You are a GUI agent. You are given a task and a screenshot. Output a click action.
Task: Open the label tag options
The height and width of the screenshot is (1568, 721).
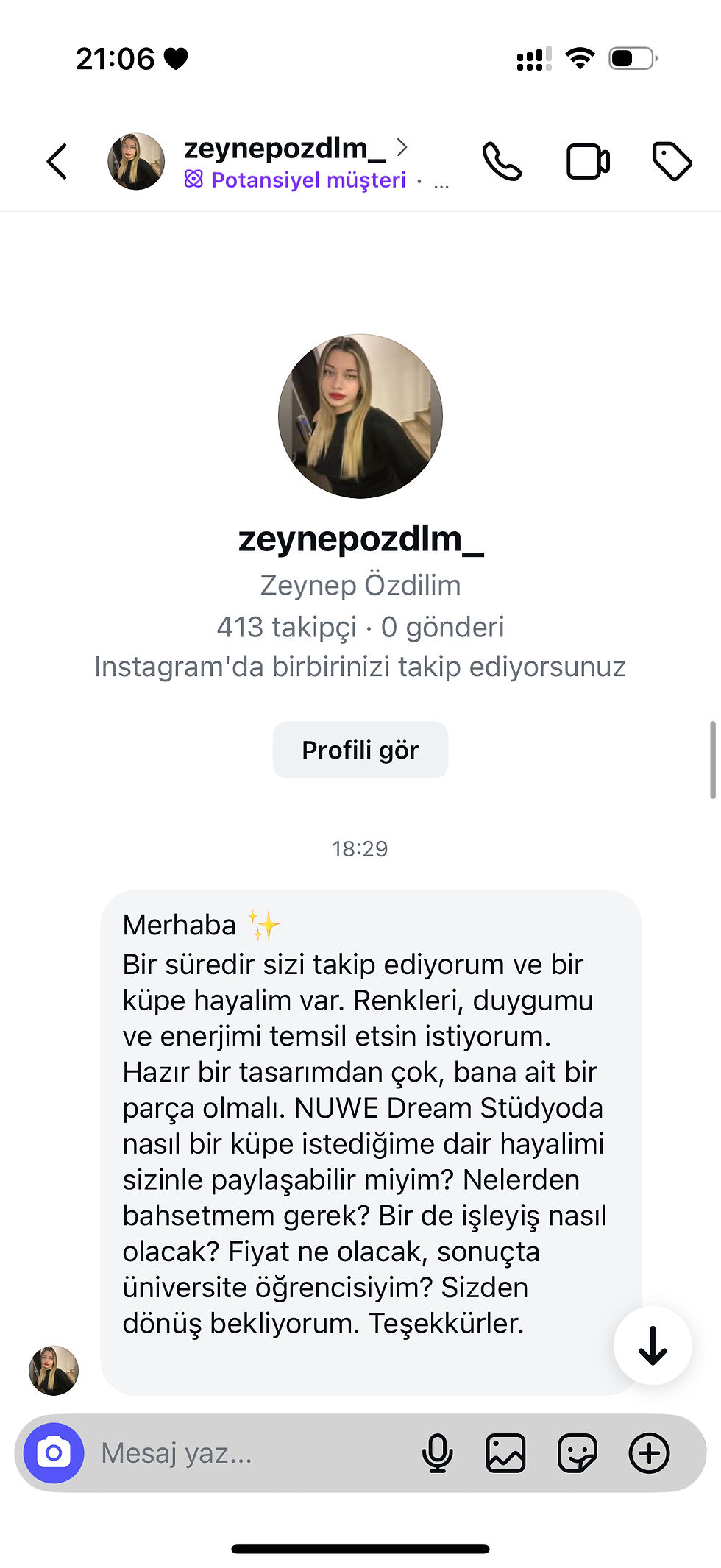[x=672, y=161]
